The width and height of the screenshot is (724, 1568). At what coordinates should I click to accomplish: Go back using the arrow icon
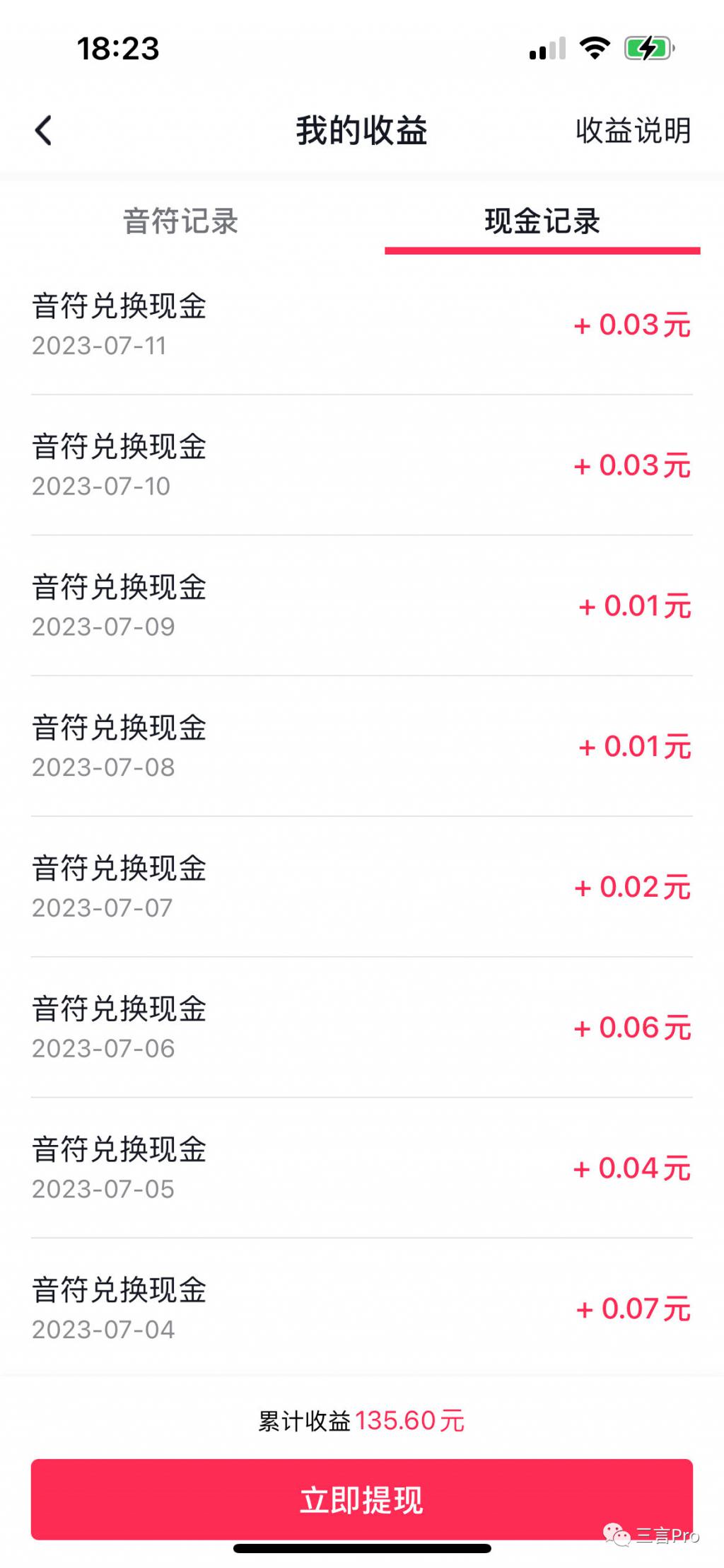(44, 131)
